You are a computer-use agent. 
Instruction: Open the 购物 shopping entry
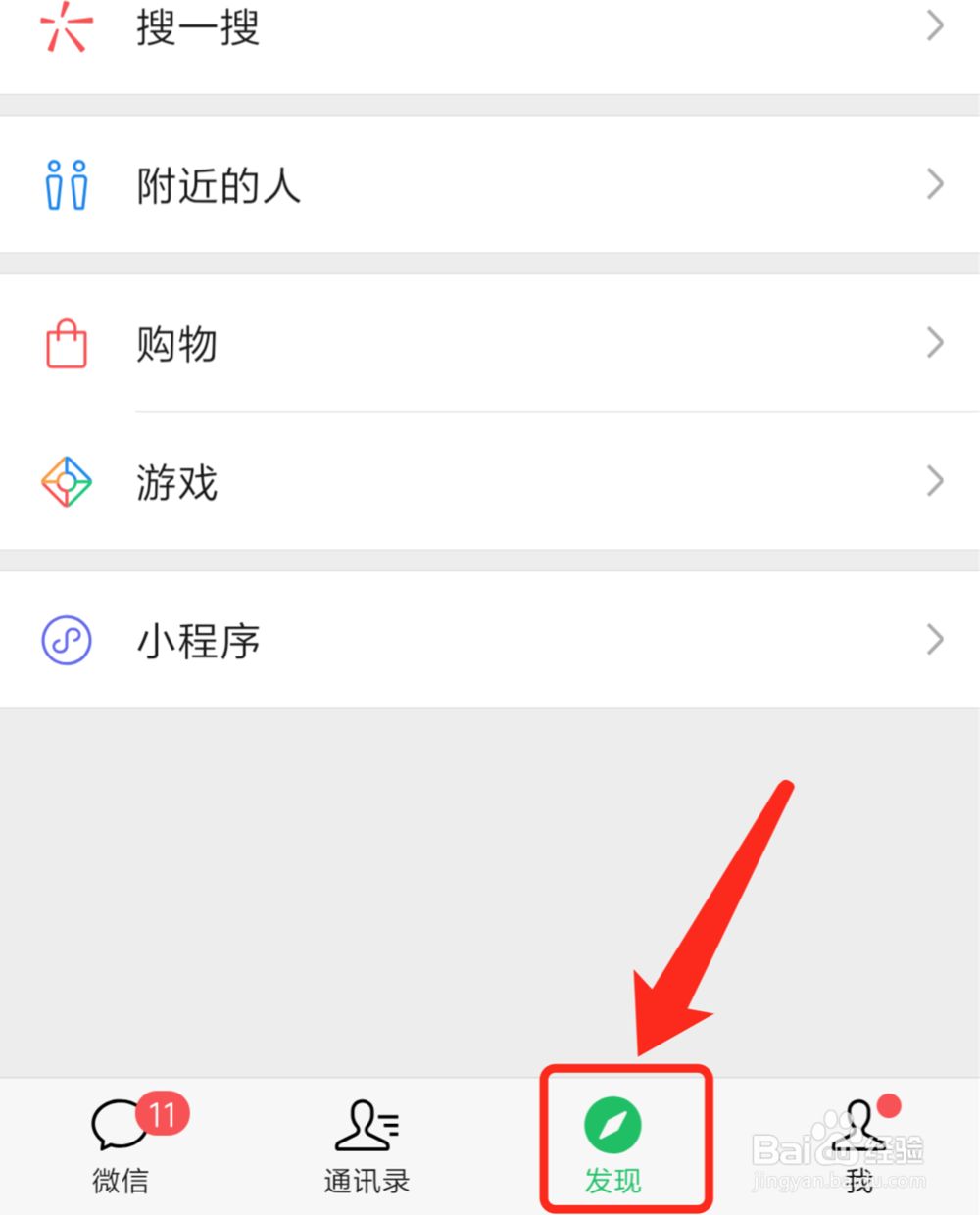(x=176, y=344)
